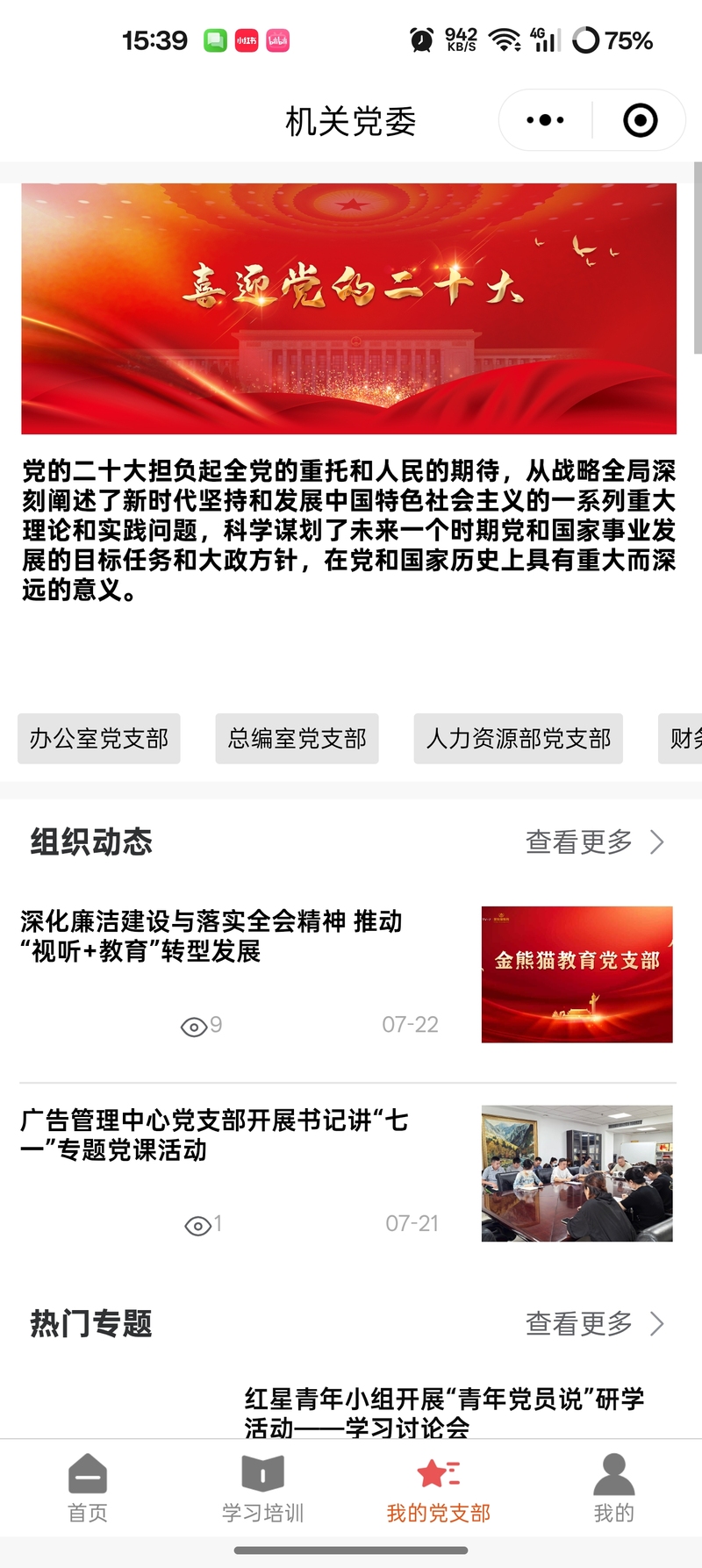702x1568 pixels.
Task: Switch to the 首页 tab
Action: pos(88,1486)
